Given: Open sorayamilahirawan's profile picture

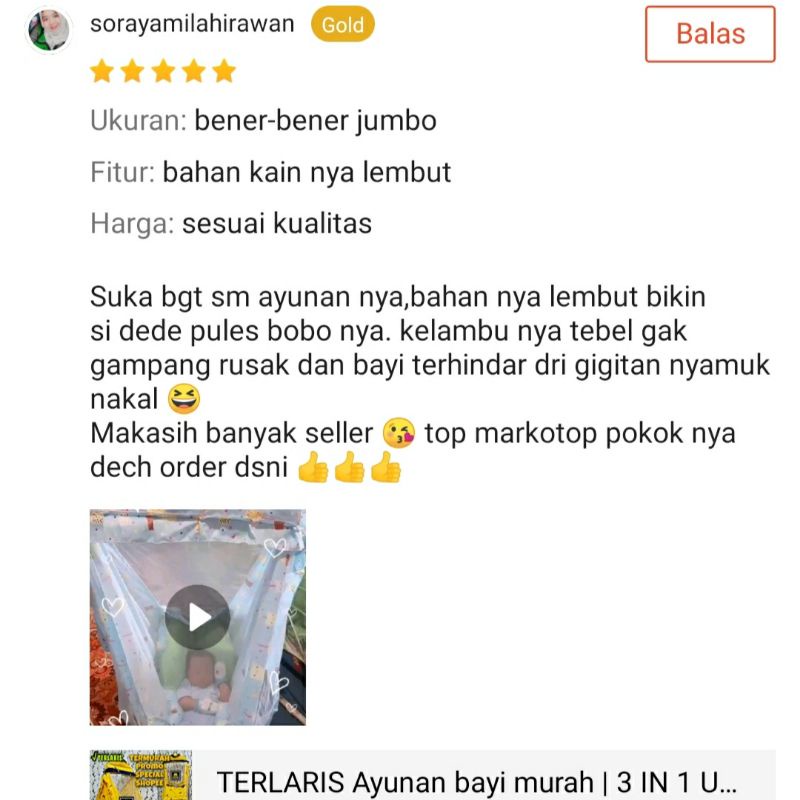Looking at the screenshot, I should [x=48, y=30].
